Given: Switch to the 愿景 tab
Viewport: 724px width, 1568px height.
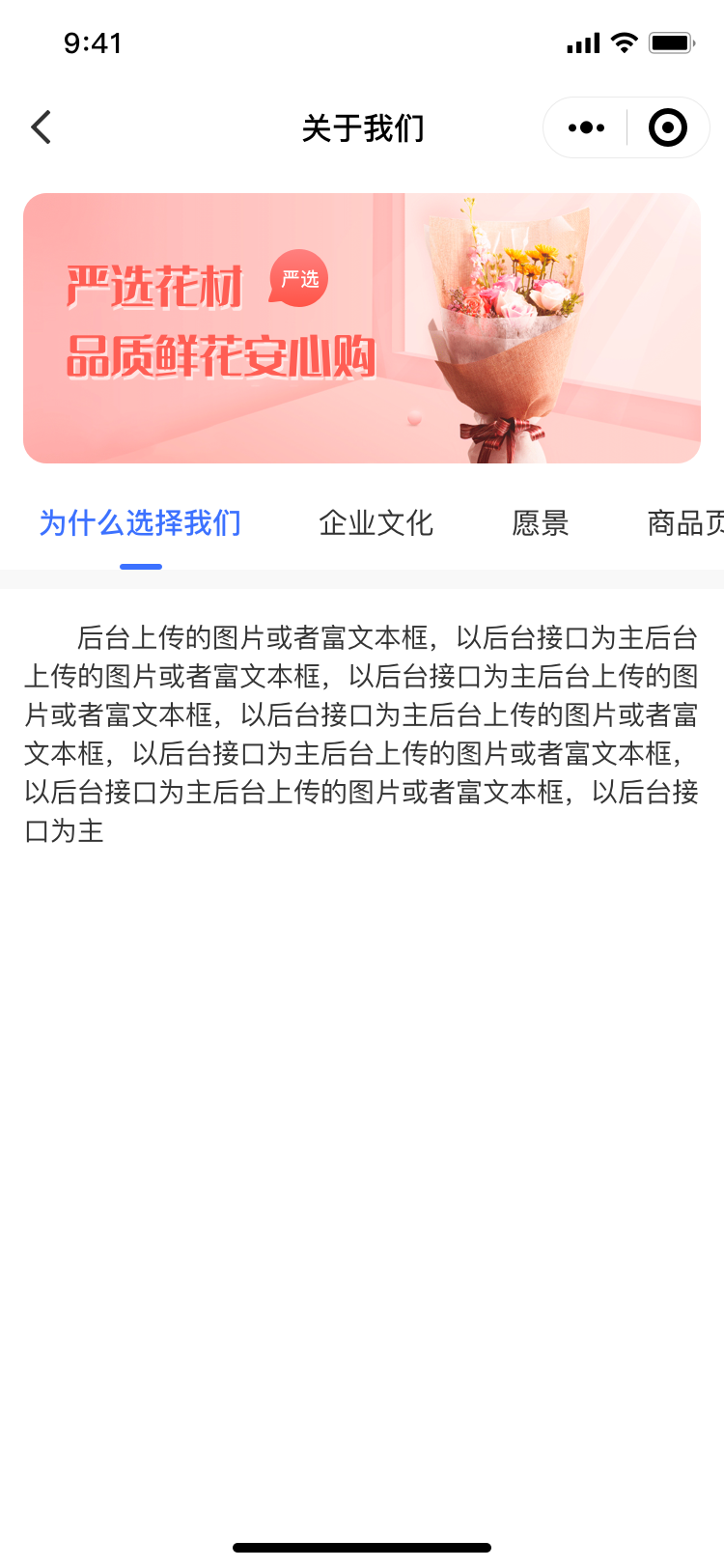Looking at the screenshot, I should pos(540,523).
